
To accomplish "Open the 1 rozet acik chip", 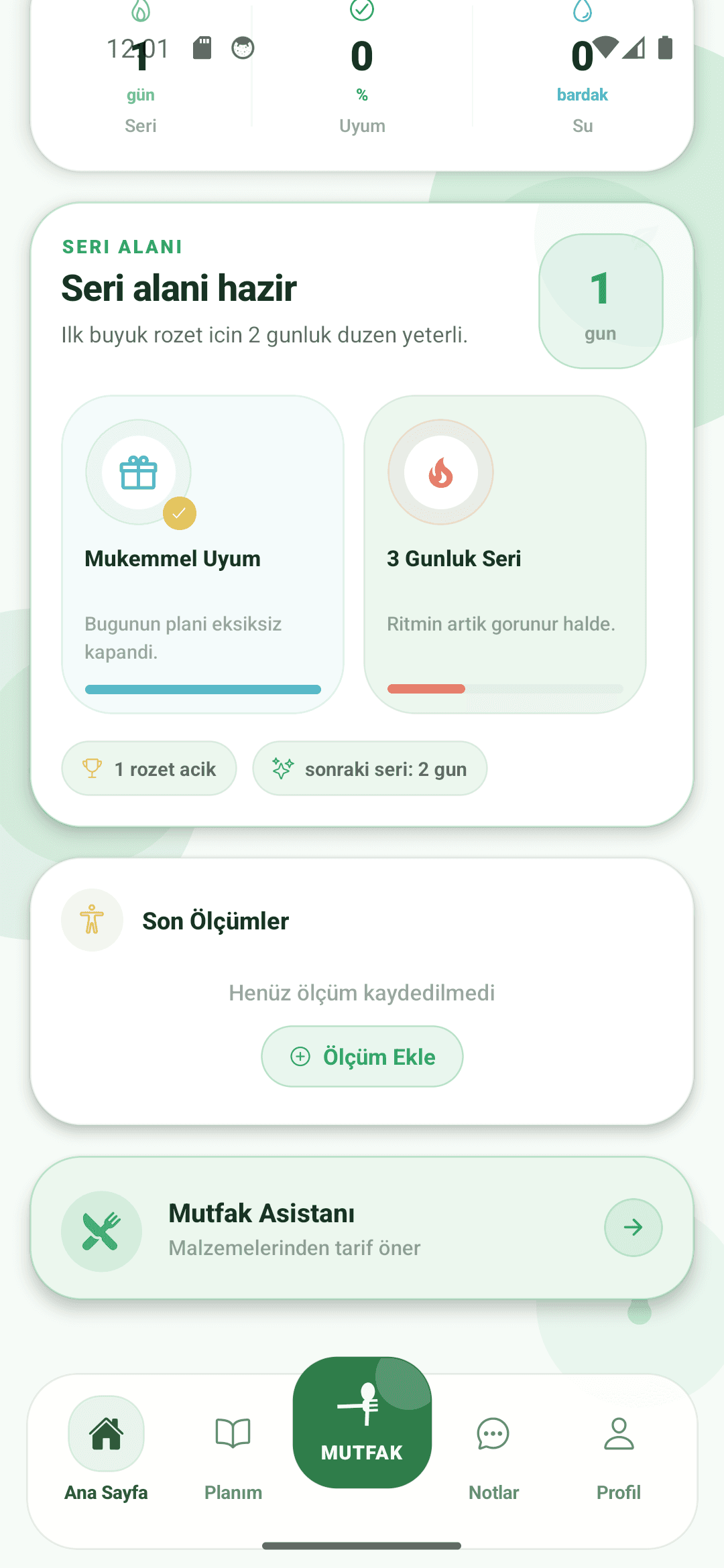I will click(x=149, y=769).
